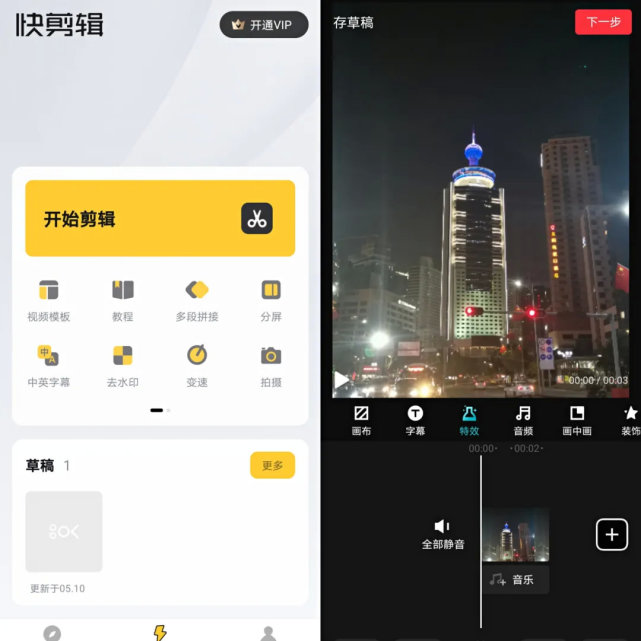Select the 字幕 caption tool

(x=415, y=420)
